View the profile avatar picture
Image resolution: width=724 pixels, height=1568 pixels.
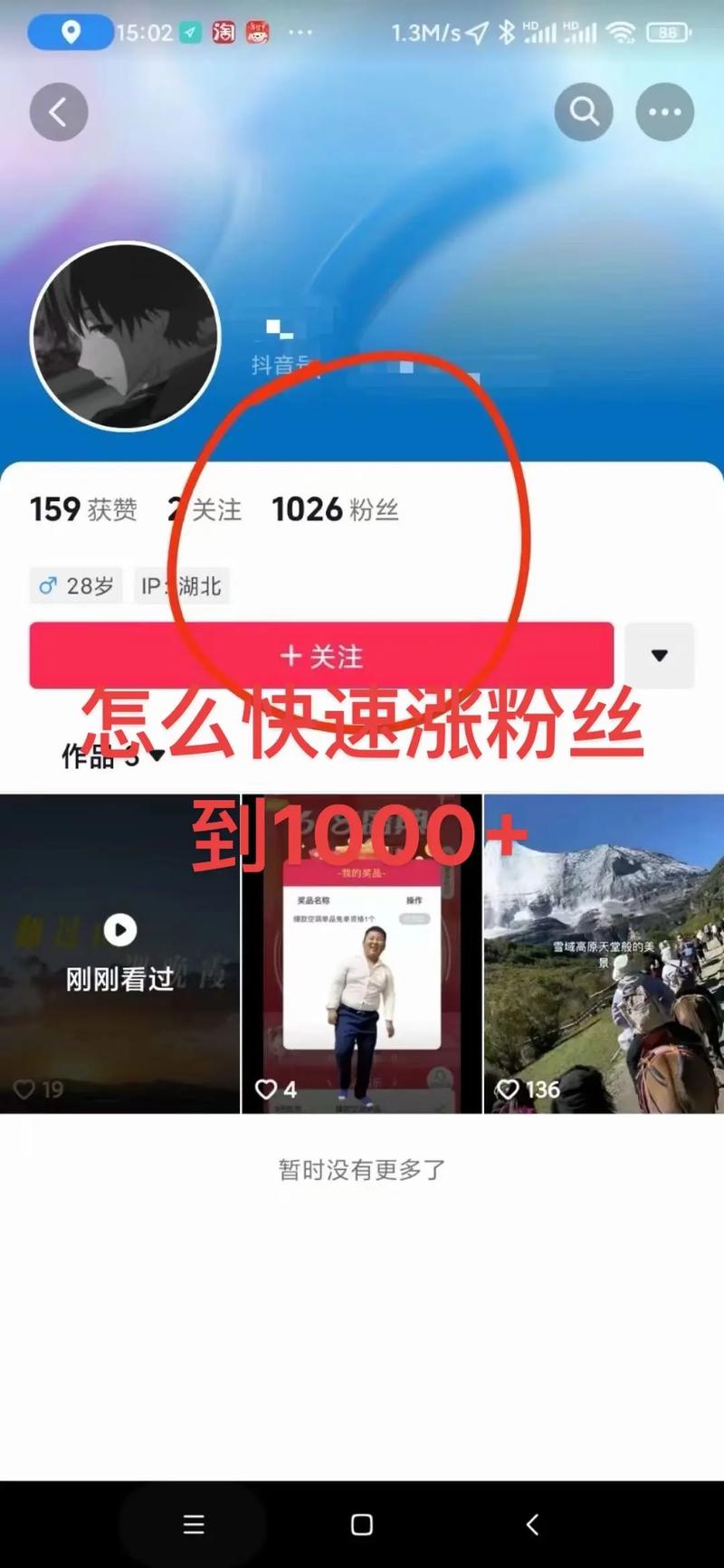coord(126,337)
